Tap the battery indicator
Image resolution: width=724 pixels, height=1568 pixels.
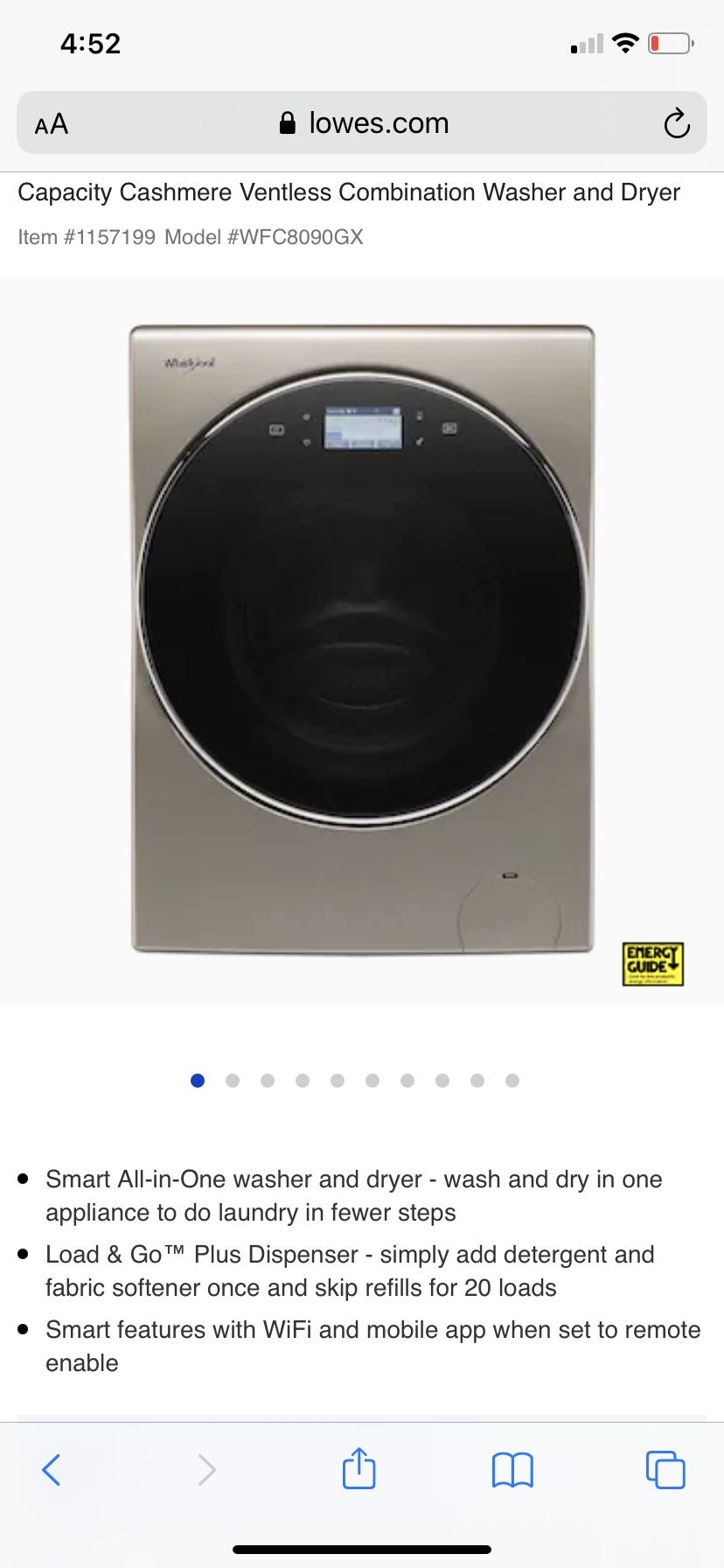pyautogui.click(x=670, y=42)
